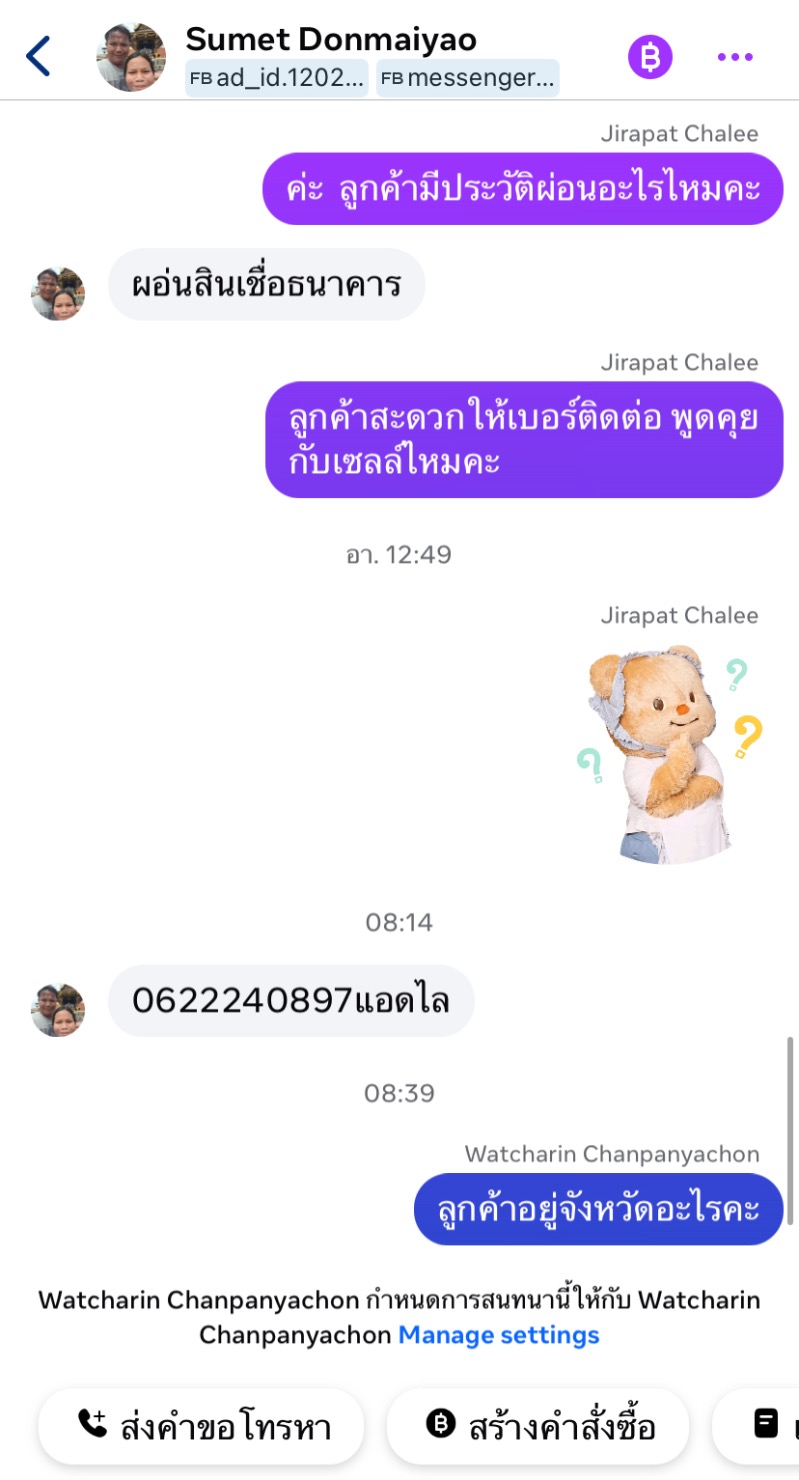Tap the สร้างคำสั่งซื้อ create order button
This screenshot has height=1480, width=799.
click(537, 1426)
